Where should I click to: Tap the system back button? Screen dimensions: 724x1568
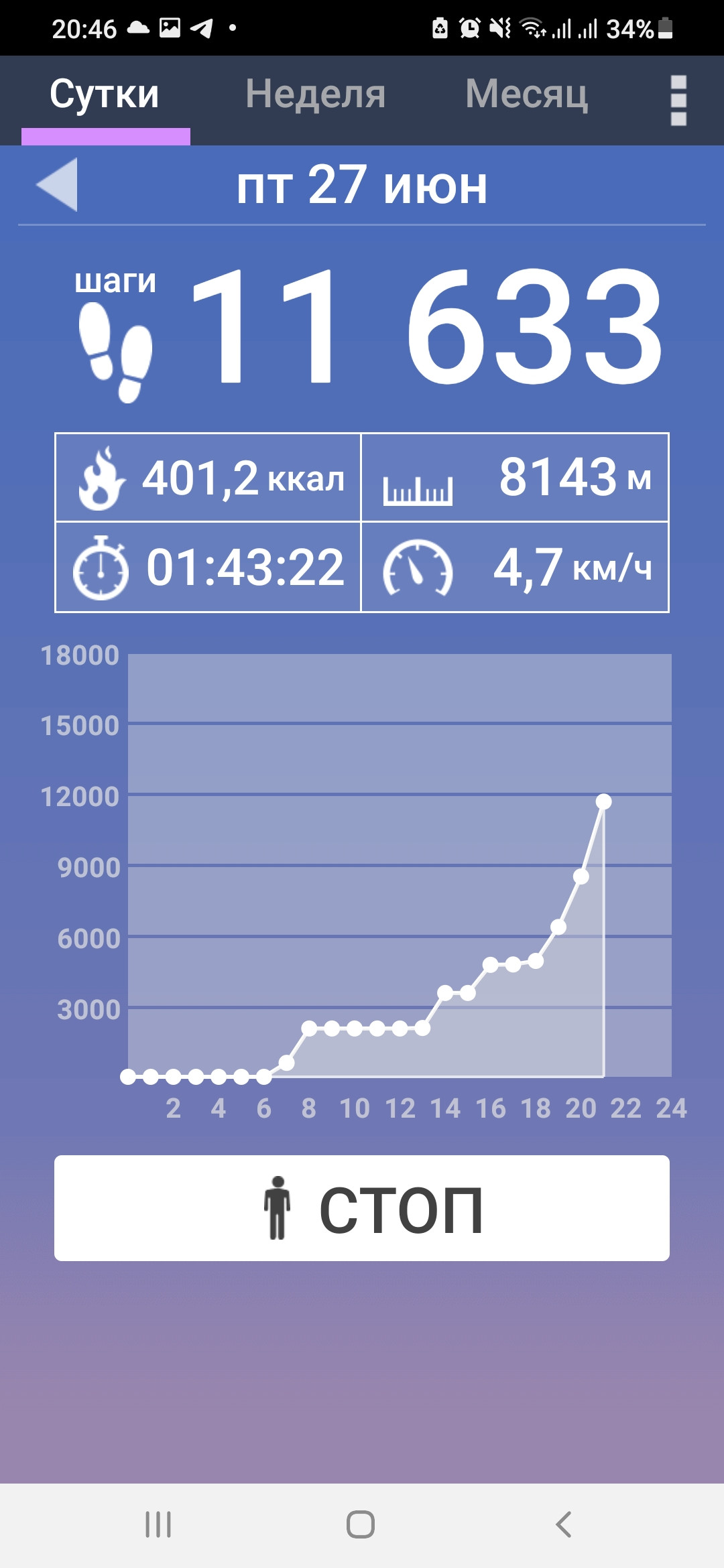tap(564, 1524)
